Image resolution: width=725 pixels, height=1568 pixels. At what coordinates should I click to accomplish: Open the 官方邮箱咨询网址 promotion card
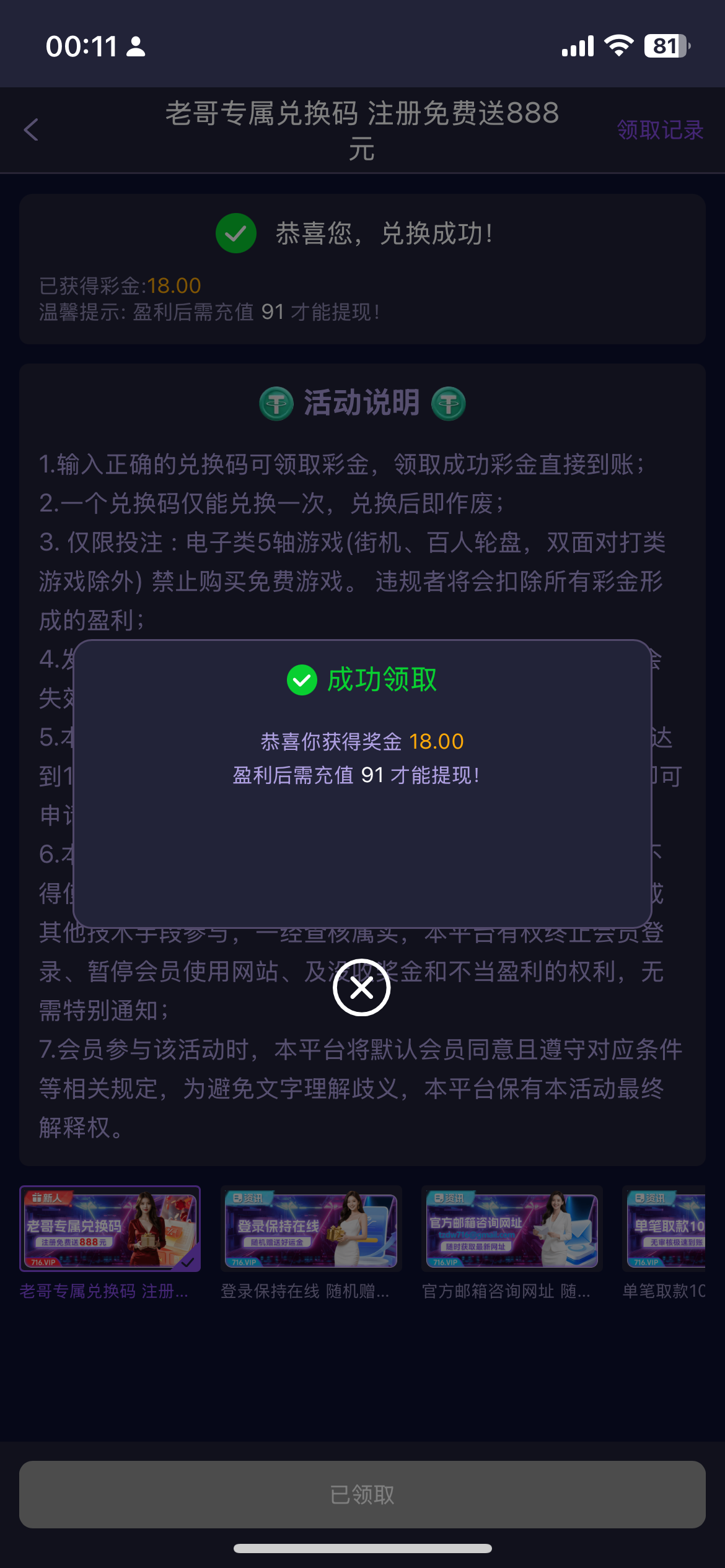tap(511, 1230)
